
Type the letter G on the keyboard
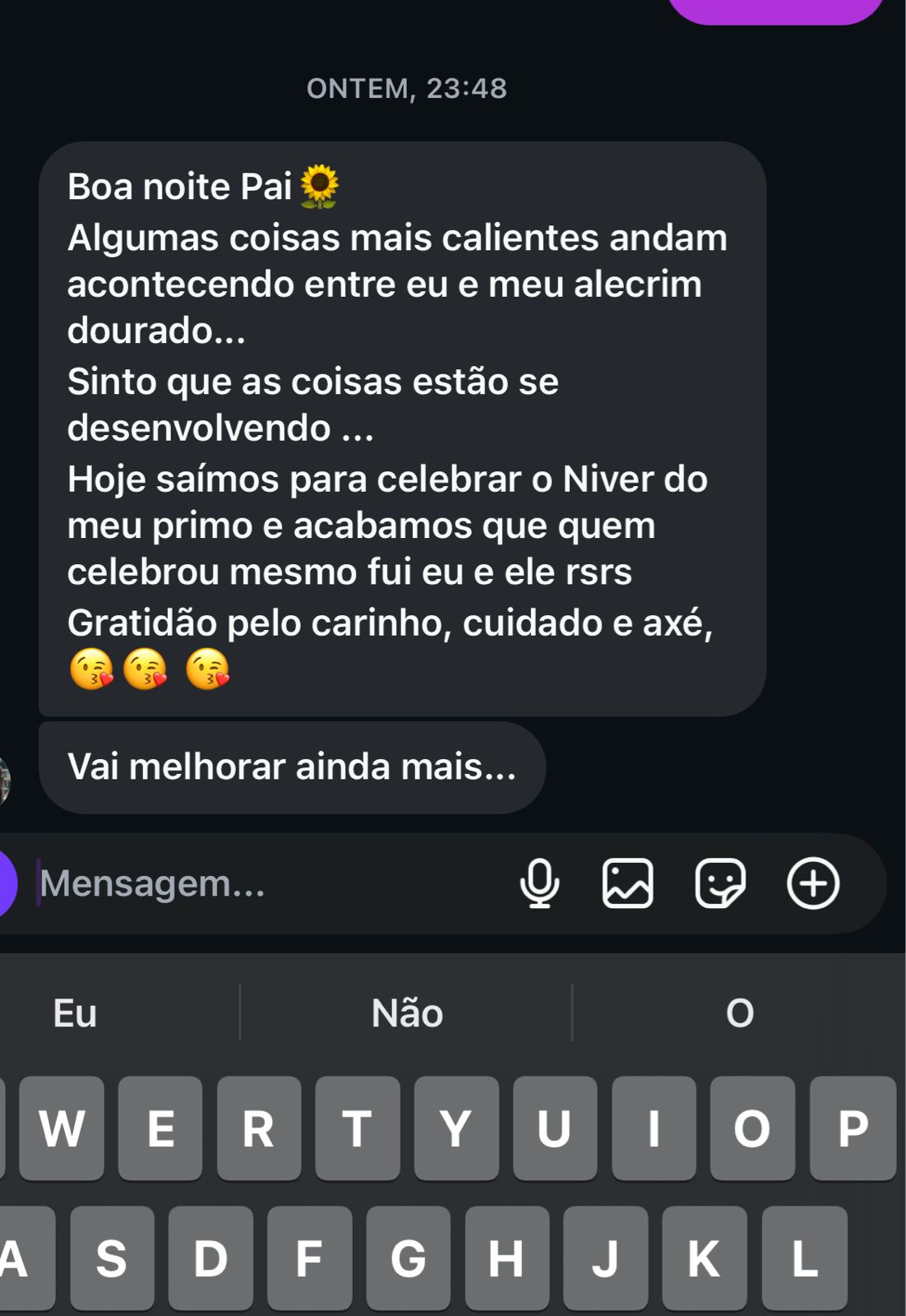(x=408, y=1258)
